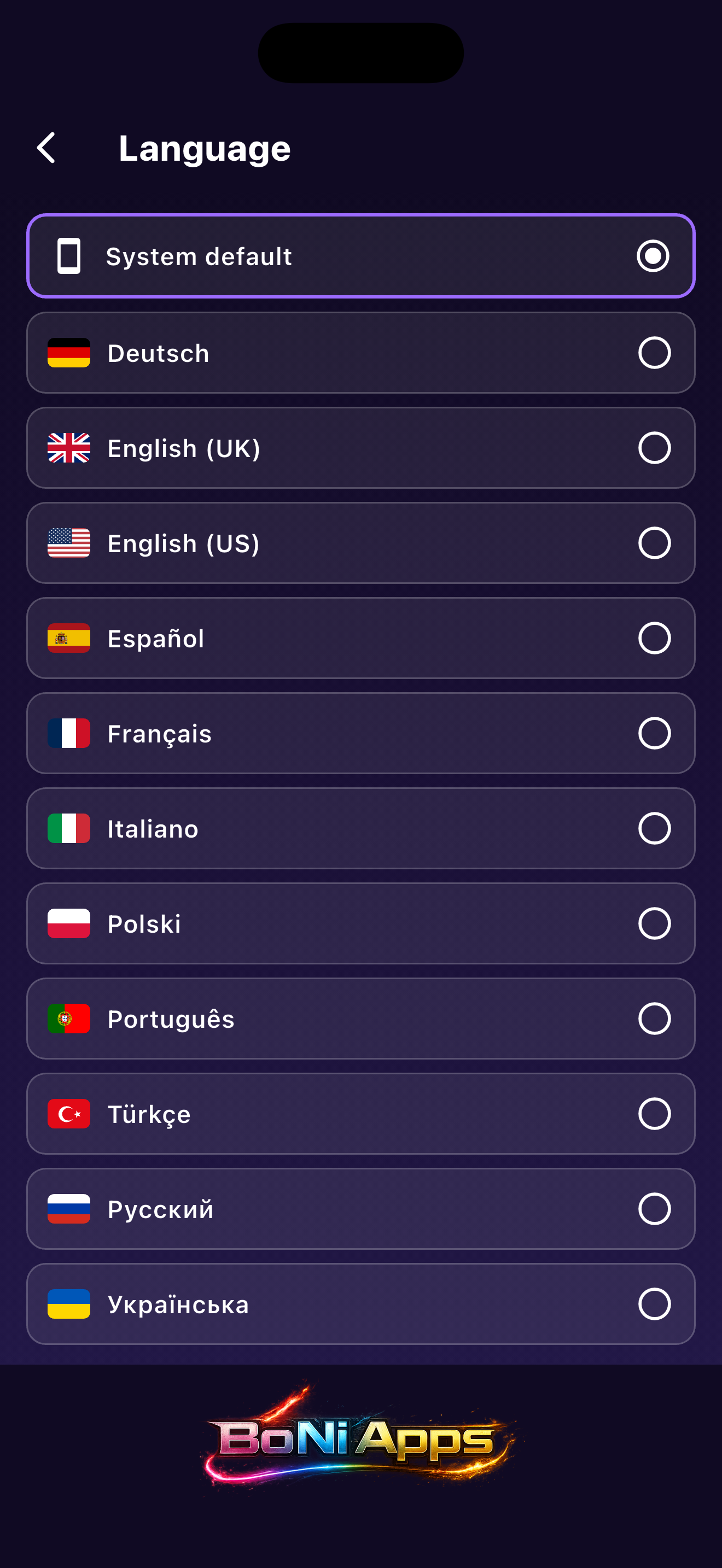The image size is (722, 1568).
Task: Click the Ukrainian flag icon
Action: (x=68, y=1304)
